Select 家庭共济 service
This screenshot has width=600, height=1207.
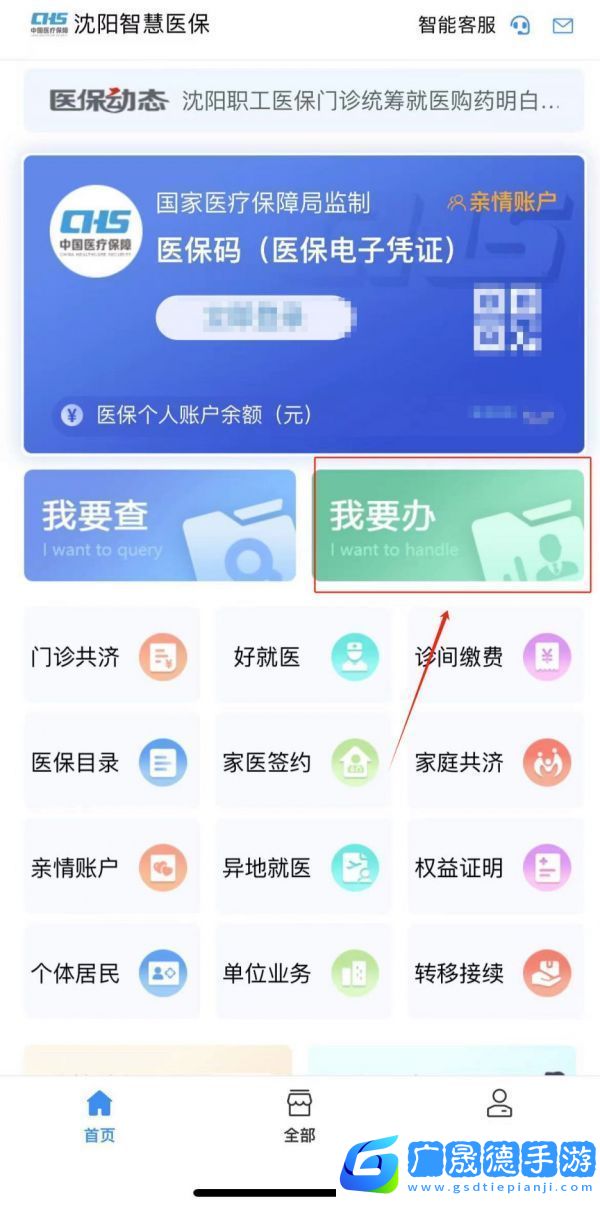pyautogui.click(x=495, y=762)
